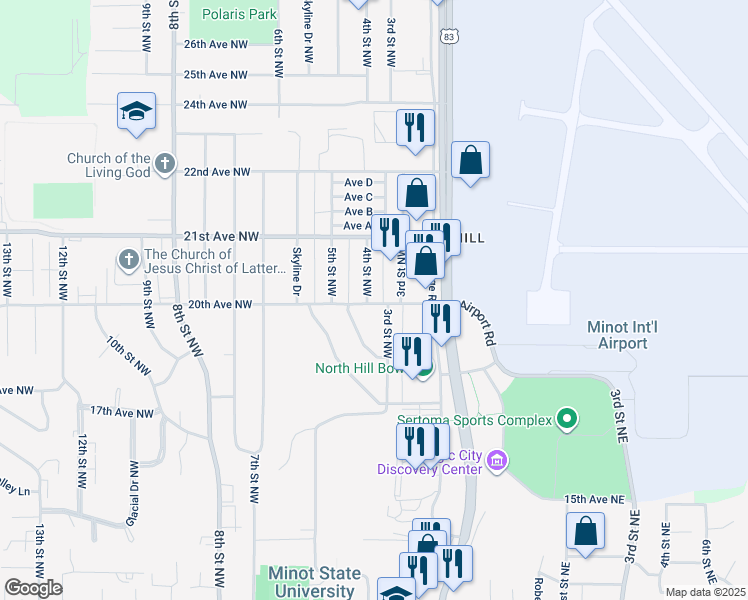Viewport: 748px width, 600px height.
Task: Tap the restaurant marker next to Ave A
Action: click(389, 235)
